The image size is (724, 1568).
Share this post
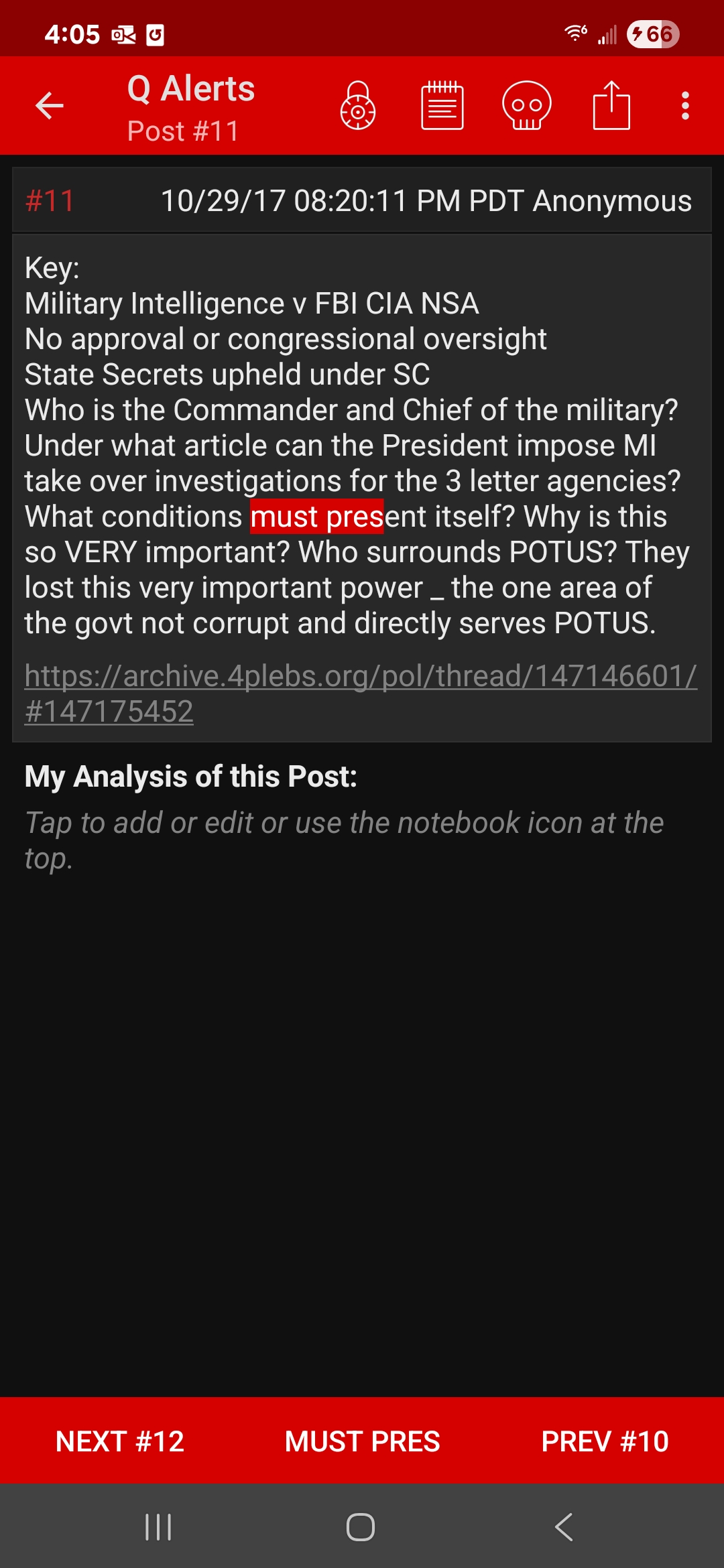tap(611, 106)
